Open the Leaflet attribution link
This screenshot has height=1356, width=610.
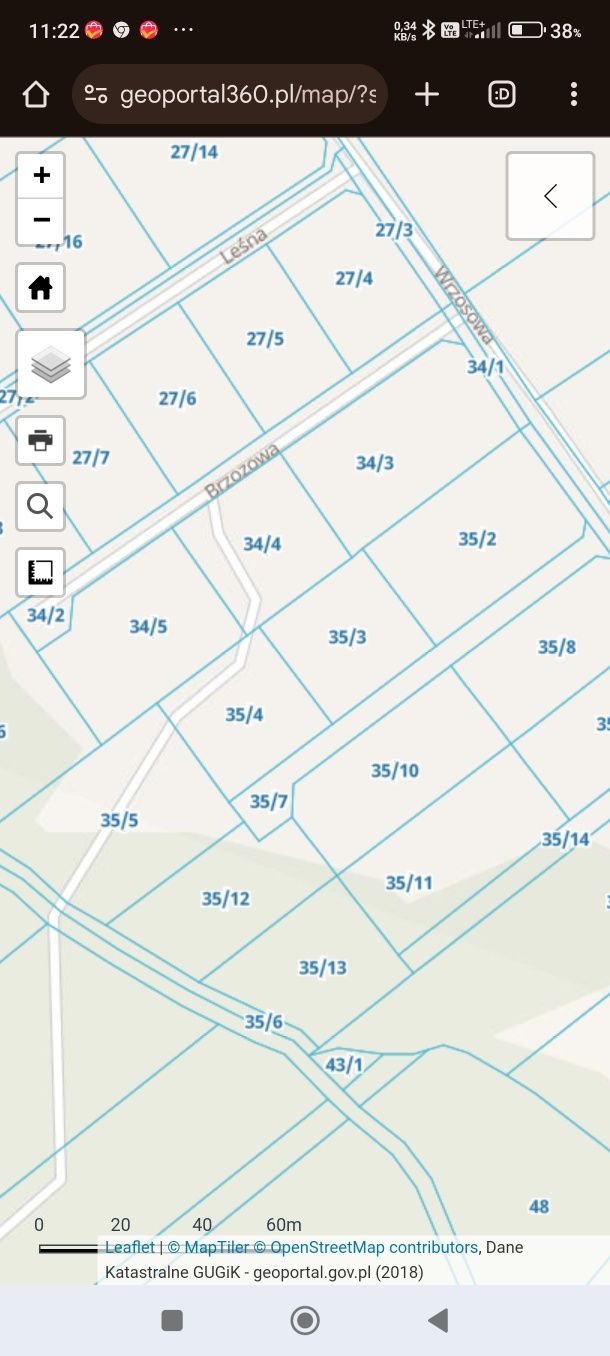(x=130, y=1247)
